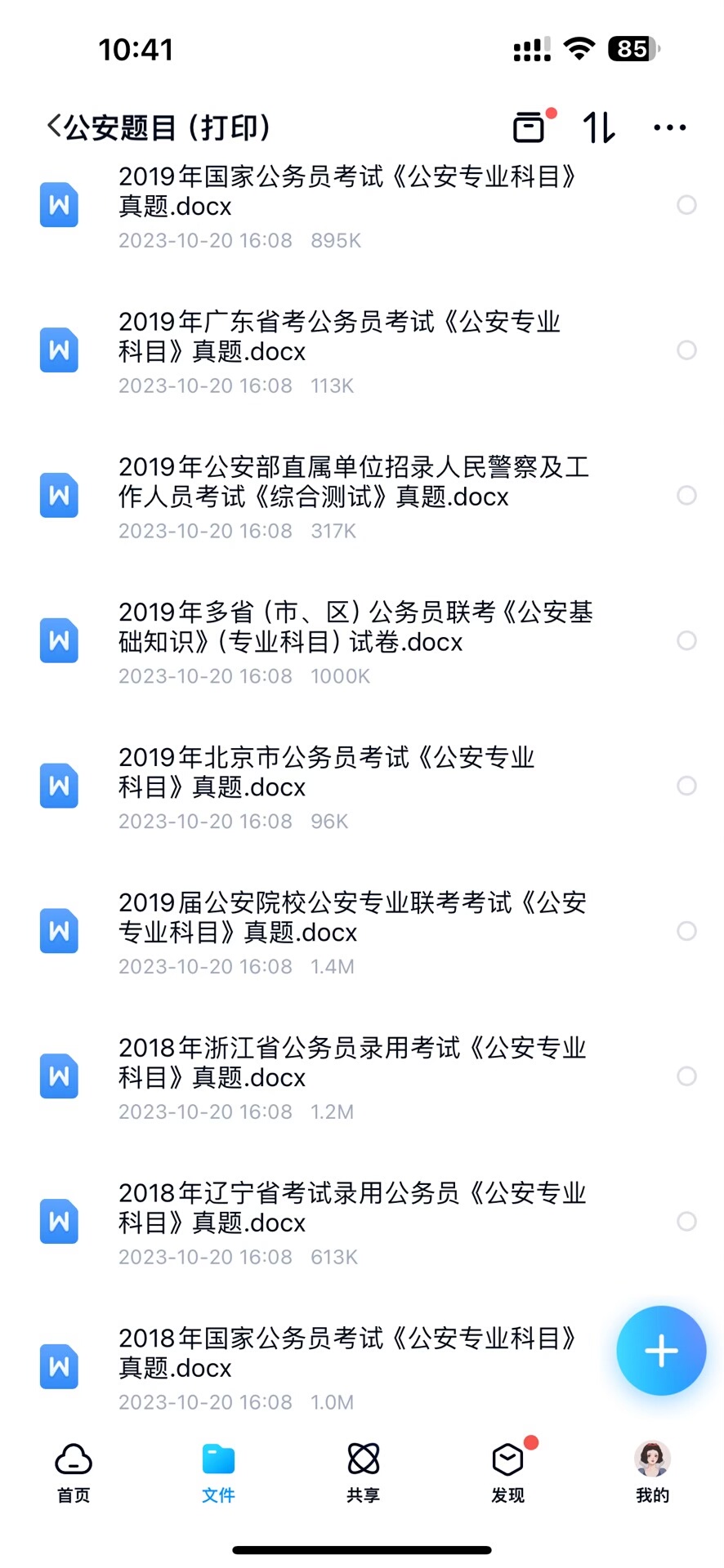Select the 2019年广东省考公务员考试 file circle

pos(686,350)
